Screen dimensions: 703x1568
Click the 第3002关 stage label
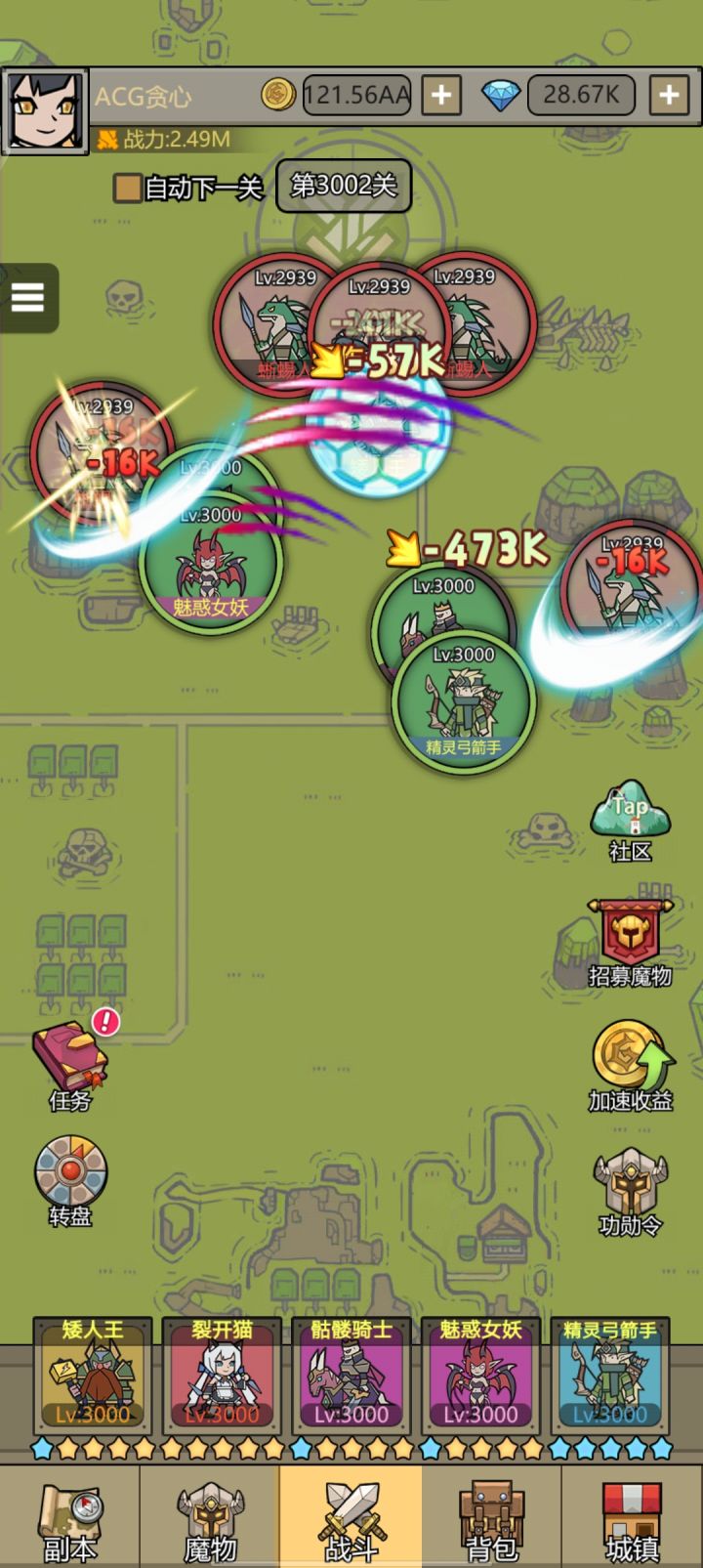[x=344, y=187]
